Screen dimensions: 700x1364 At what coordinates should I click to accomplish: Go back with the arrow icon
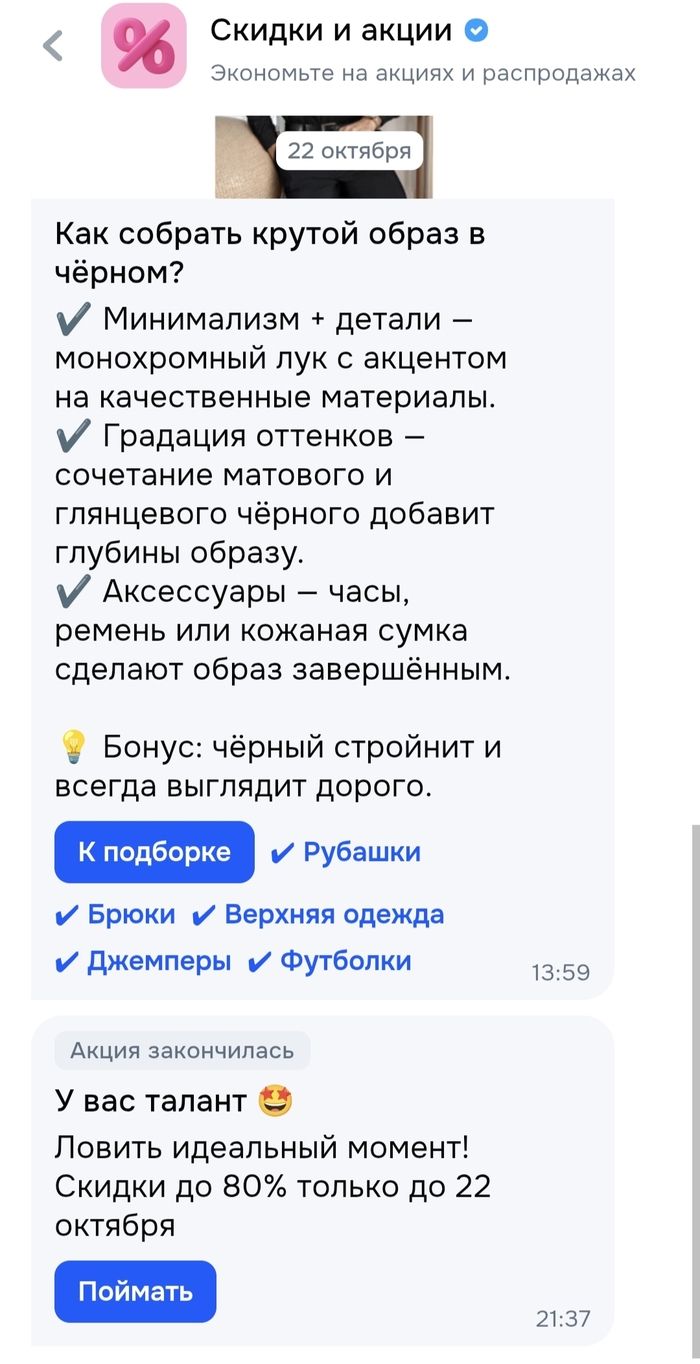[x=53, y=45]
